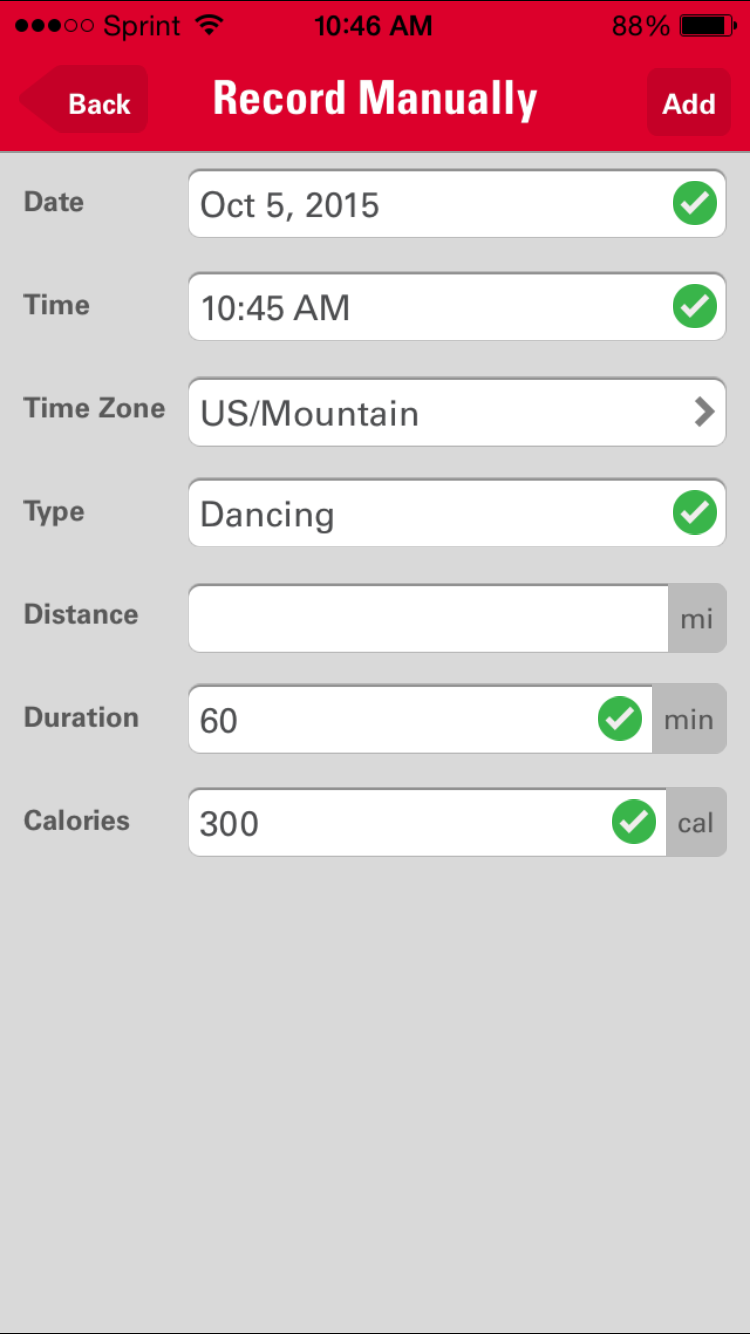Open the date picker showing Oct 5, 2015
750x1334 pixels.
[400, 204]
